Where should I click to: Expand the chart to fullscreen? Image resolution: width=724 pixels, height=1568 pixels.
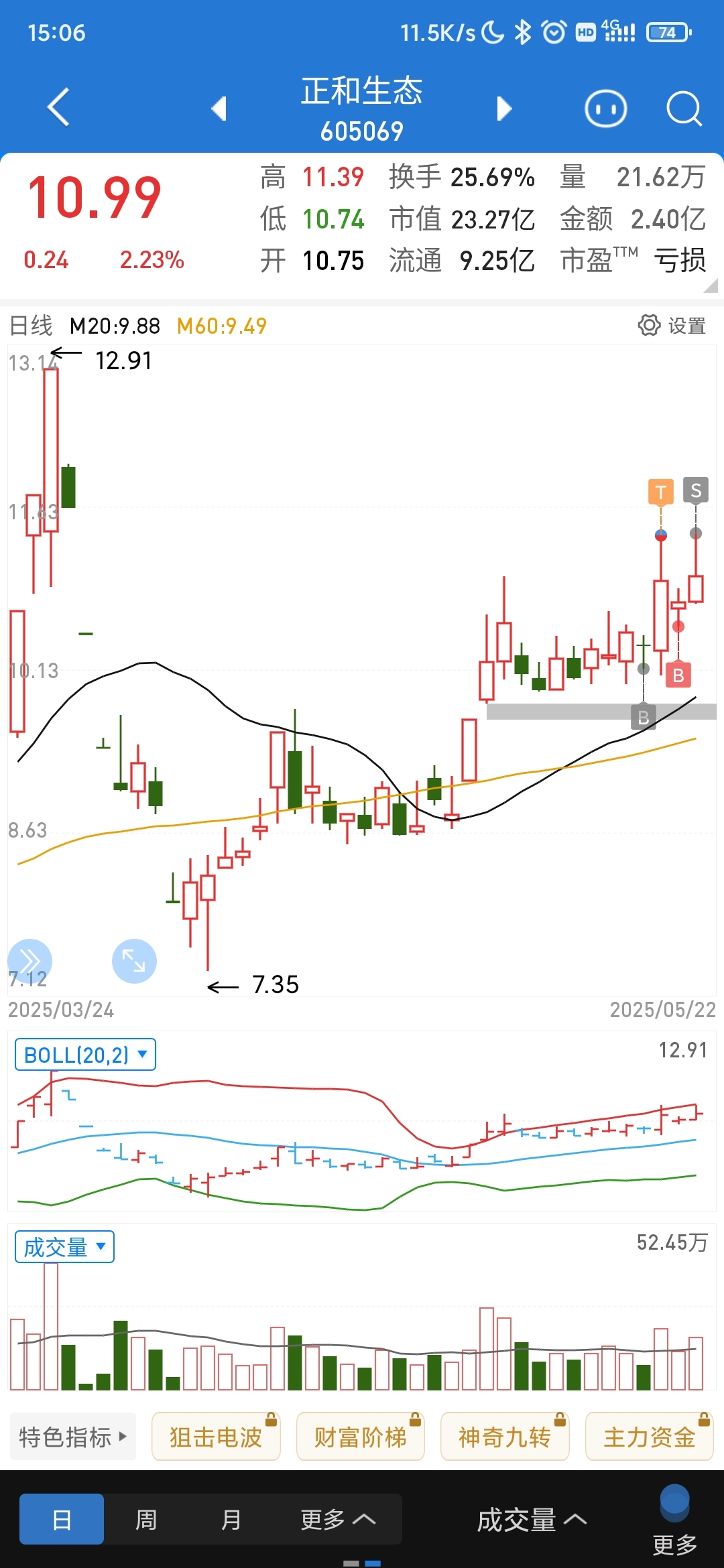click(134, 961)
